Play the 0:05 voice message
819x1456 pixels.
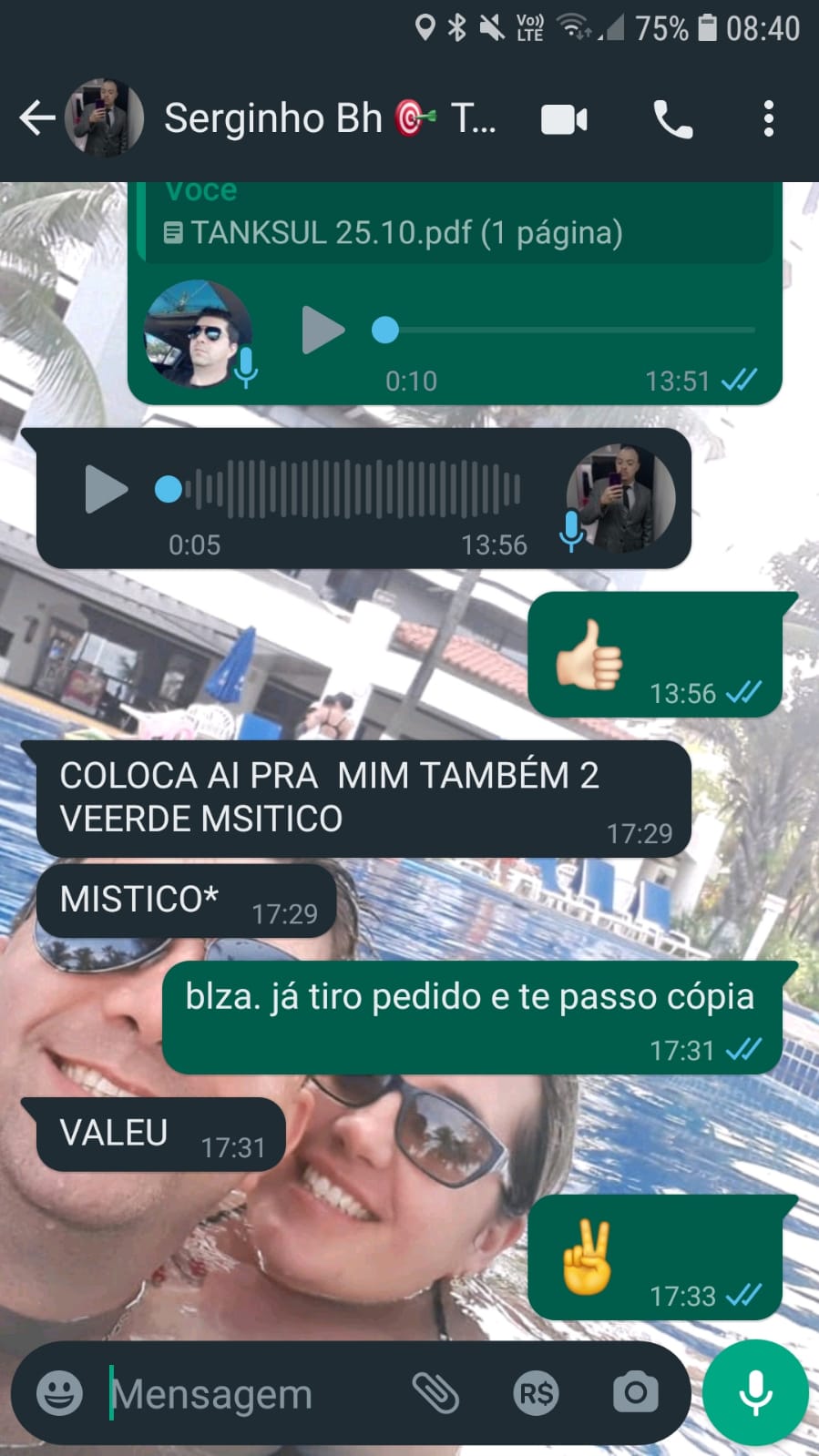[x=107, y=489]
